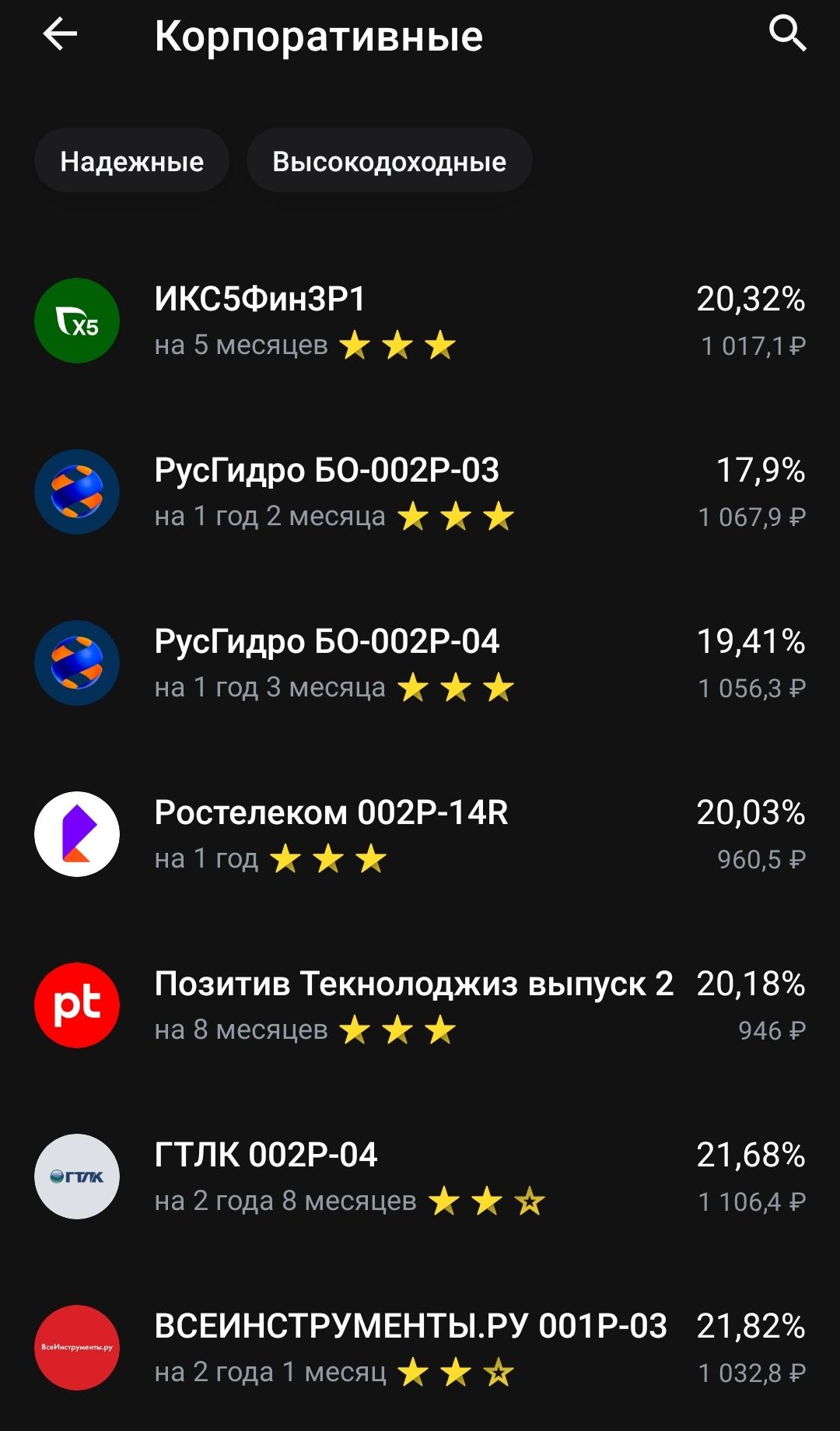The image size is (840, 1431).
Task: Open the ВСЕИНСТРУМЕНТЫ.РУ 001P-03 bond
Action: click(x=420, y=1348)
